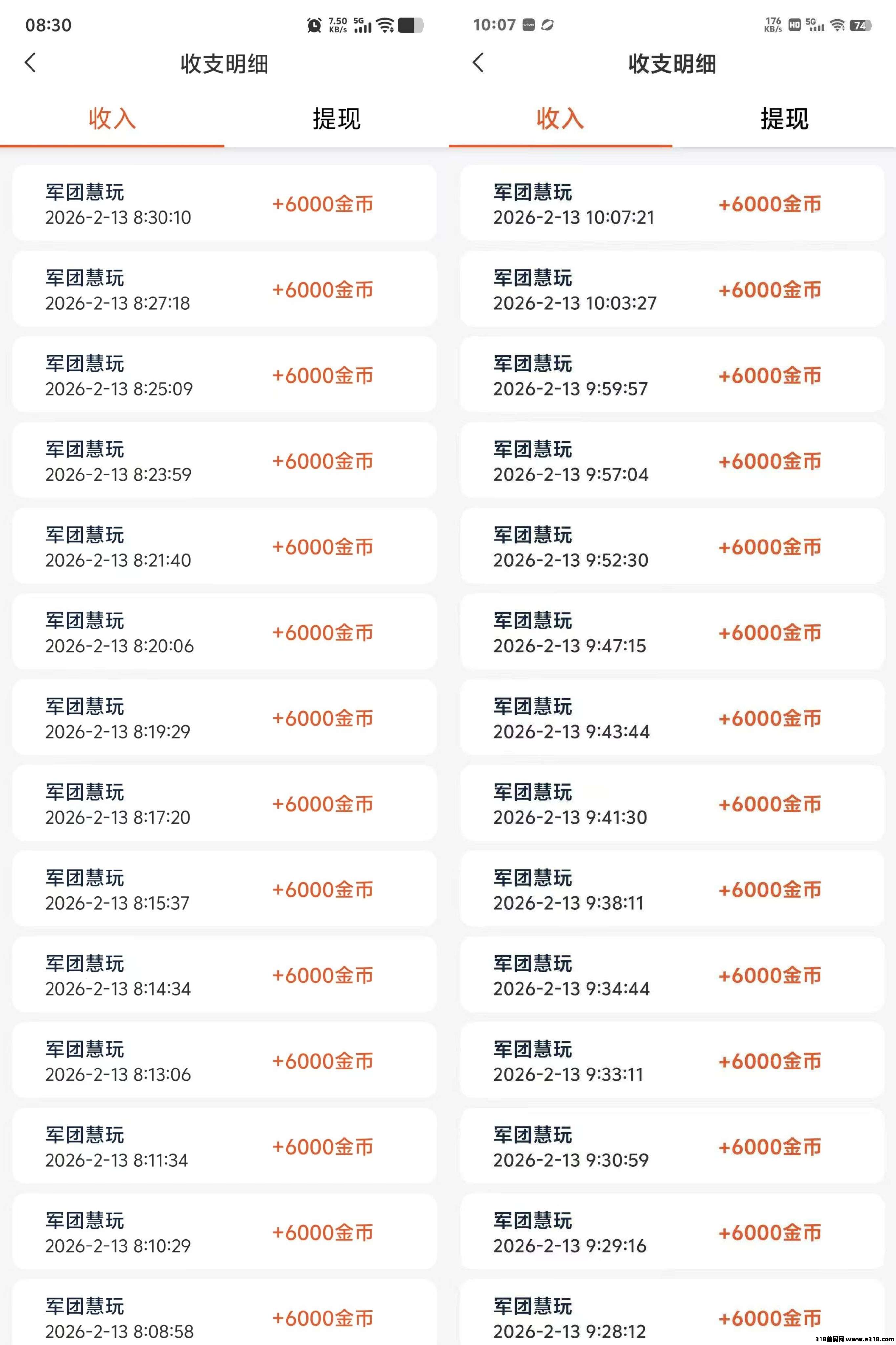896x1345 pixels.
Task: Select the income entry timestamped 8:13:06
Action: [x=223, y=1060]
